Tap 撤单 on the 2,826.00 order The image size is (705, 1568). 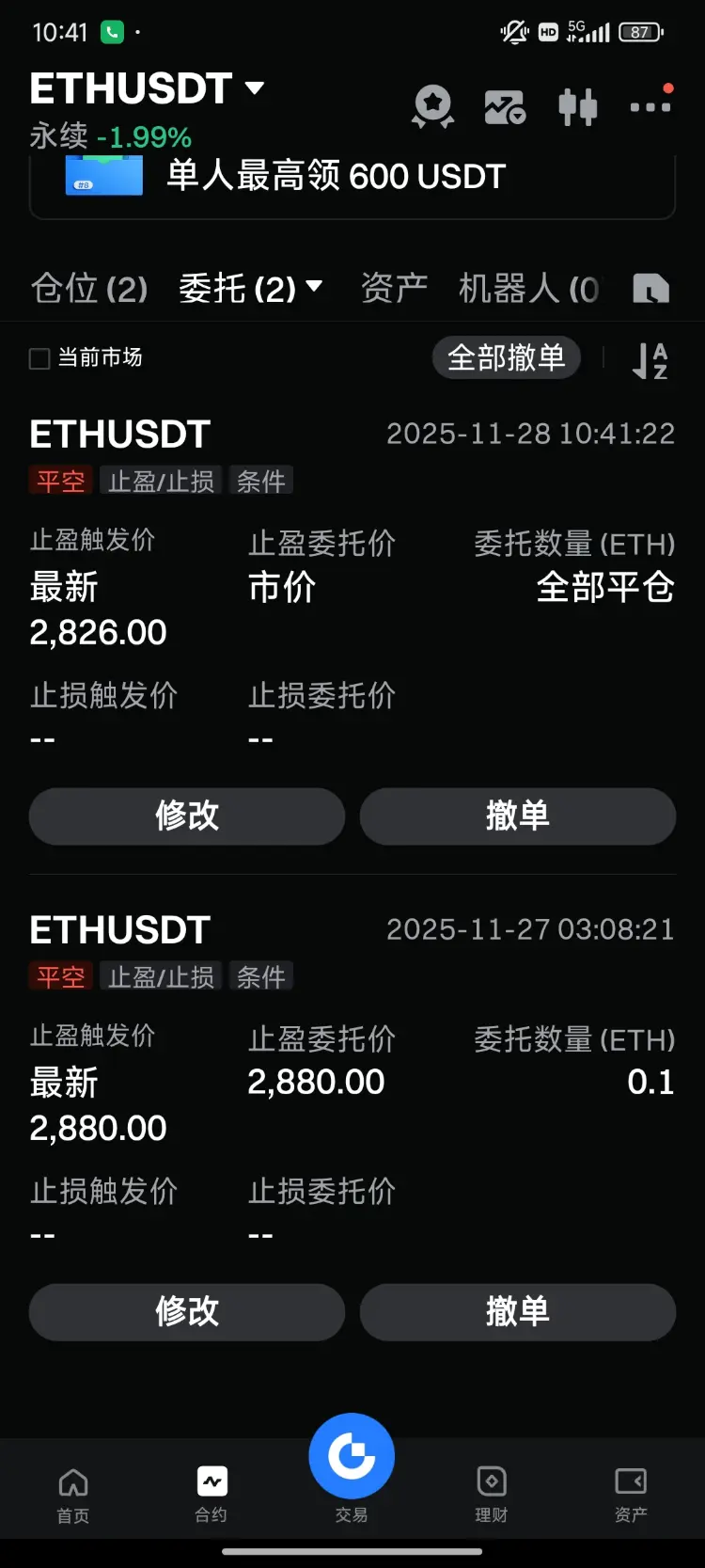coord(518,816)
